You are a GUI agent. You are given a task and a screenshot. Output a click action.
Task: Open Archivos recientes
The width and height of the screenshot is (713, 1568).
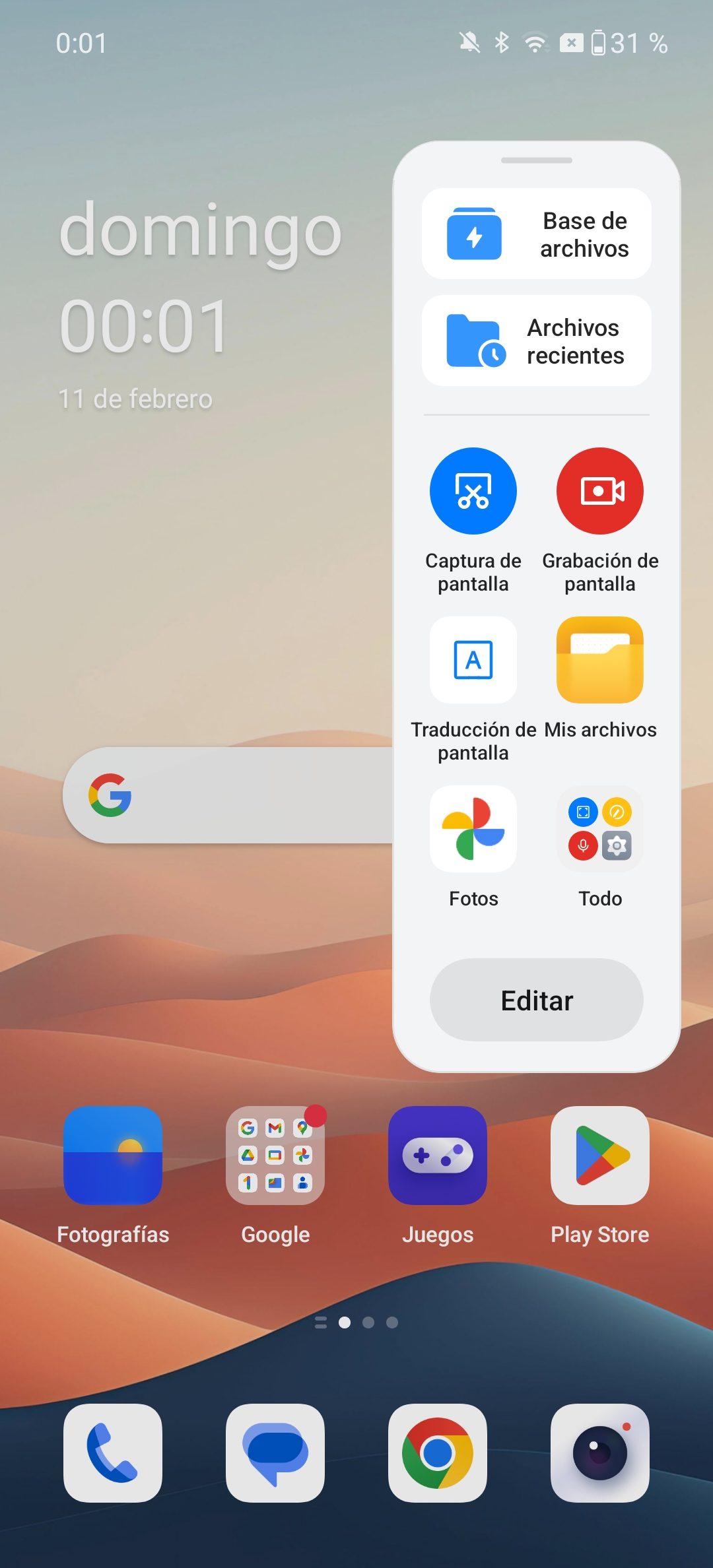pos(536,341)
